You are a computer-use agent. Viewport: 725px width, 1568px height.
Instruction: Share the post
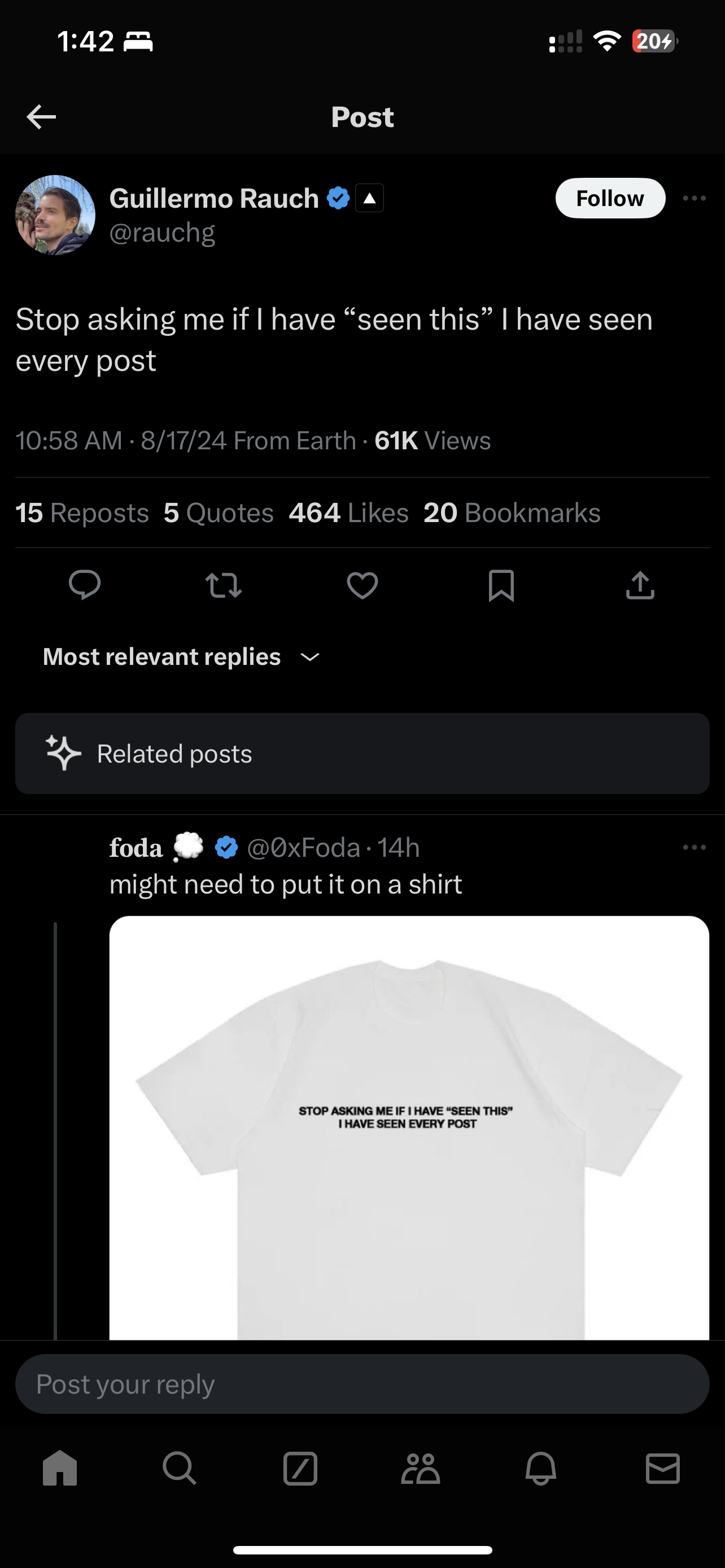(x=640, y=585)
